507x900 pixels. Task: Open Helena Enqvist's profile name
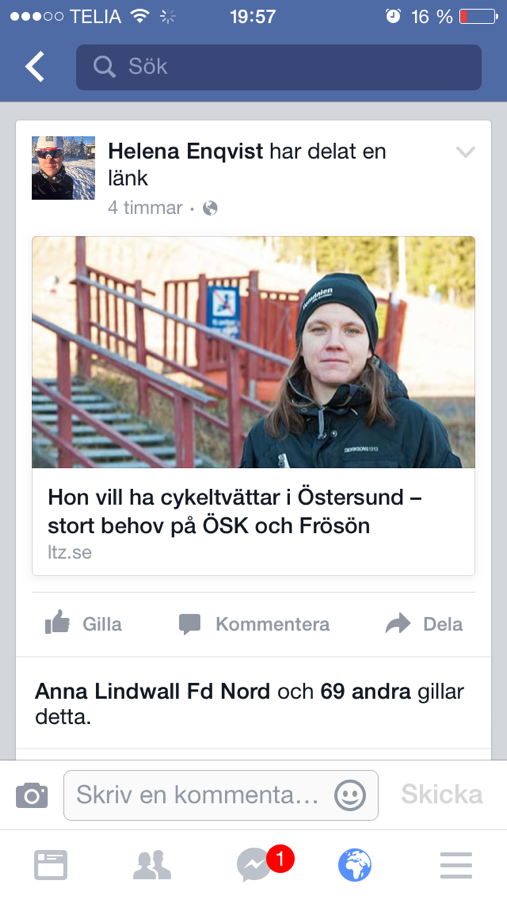pos(185,152)
